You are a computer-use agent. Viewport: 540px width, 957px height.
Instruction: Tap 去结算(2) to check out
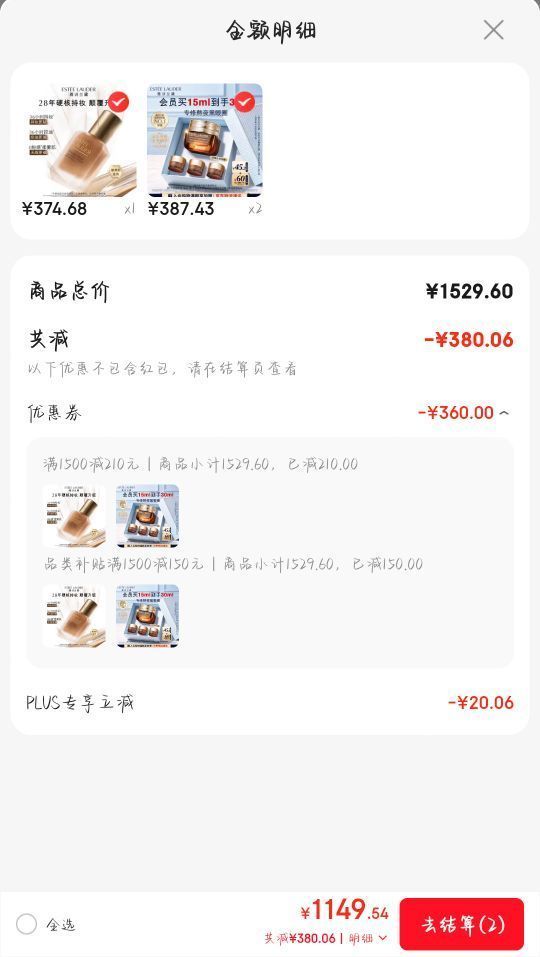click(462, 924)
